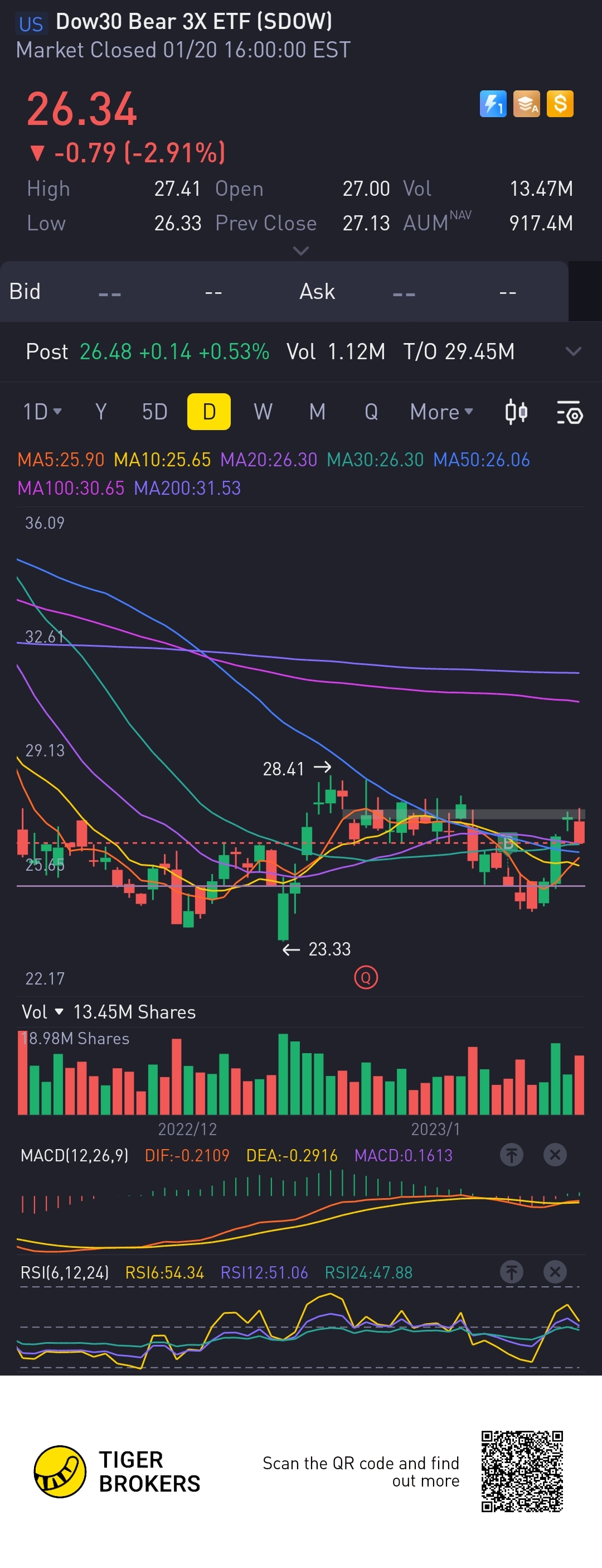602x1568 pixels.
Task: Open chart indicator settings icon
Action: 570,413
